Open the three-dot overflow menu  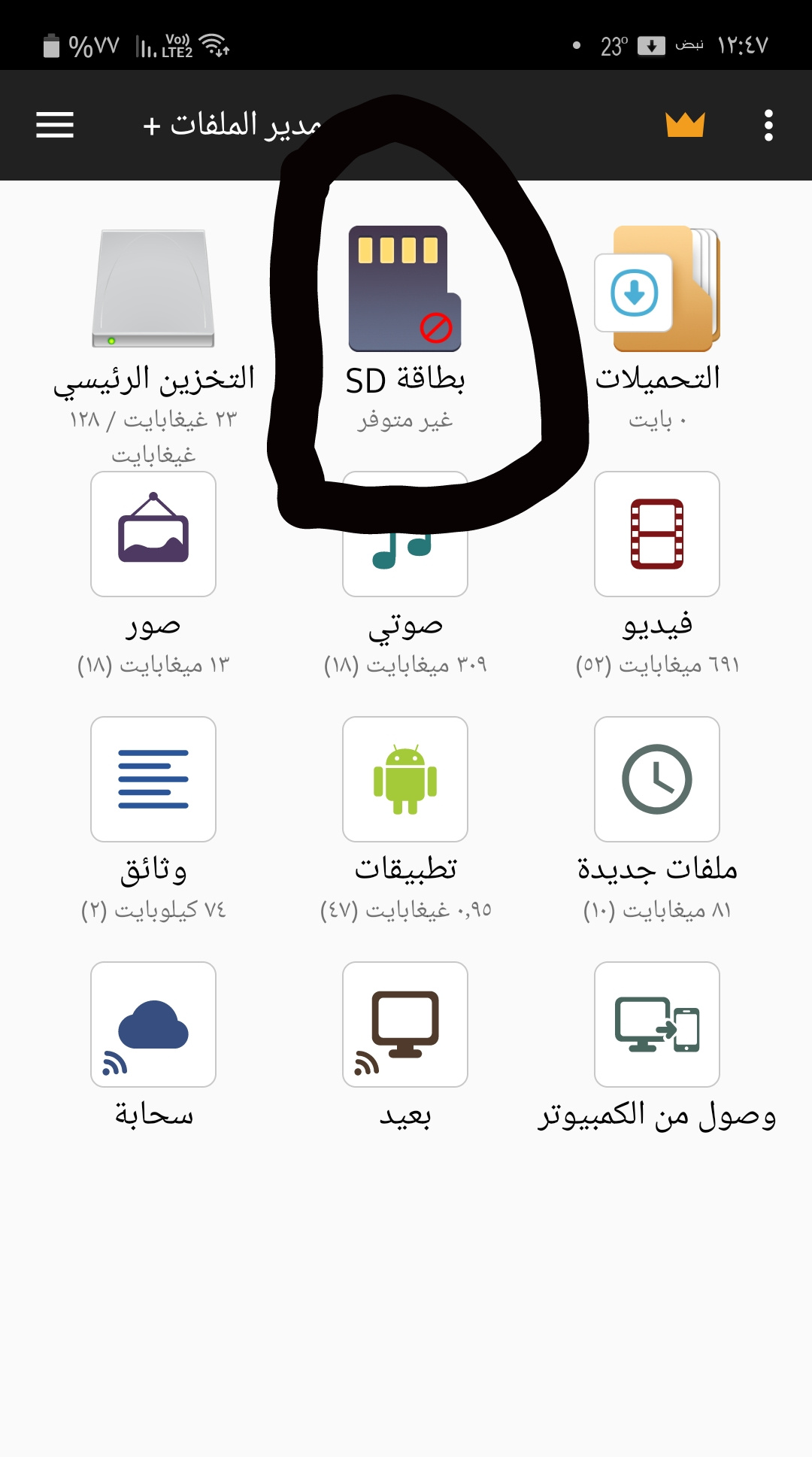tap(768, 125)
